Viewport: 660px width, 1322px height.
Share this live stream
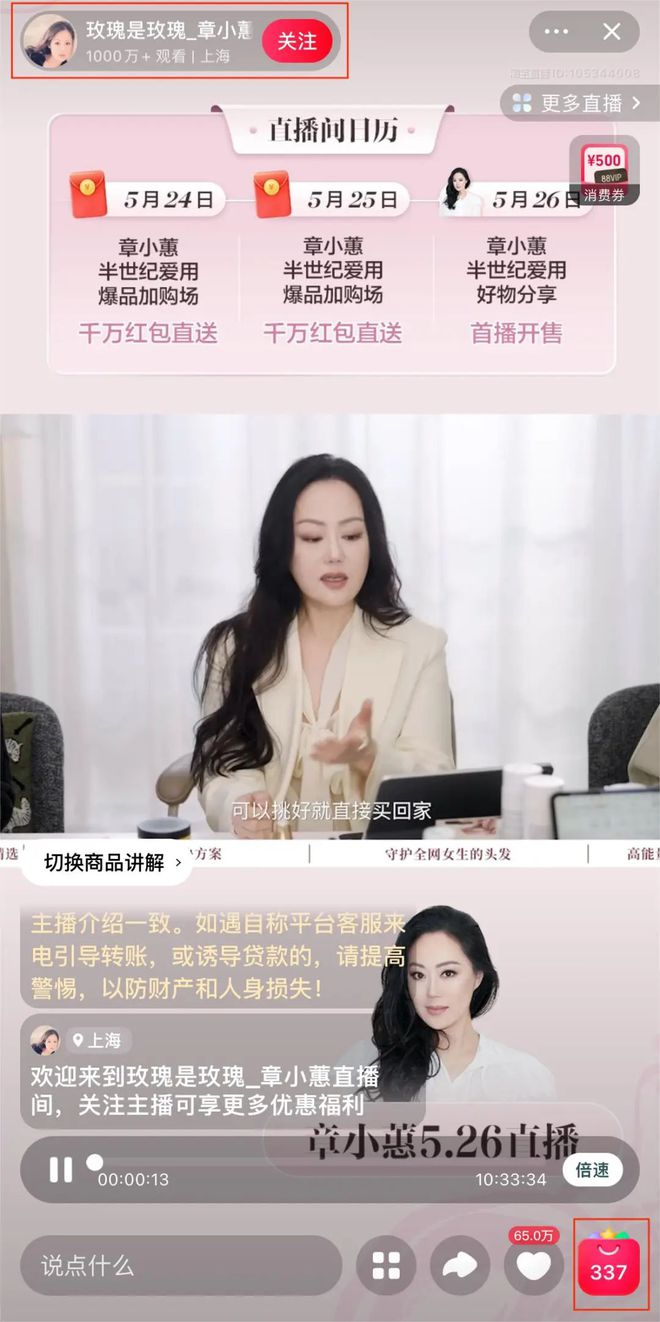click(459, 1265)
